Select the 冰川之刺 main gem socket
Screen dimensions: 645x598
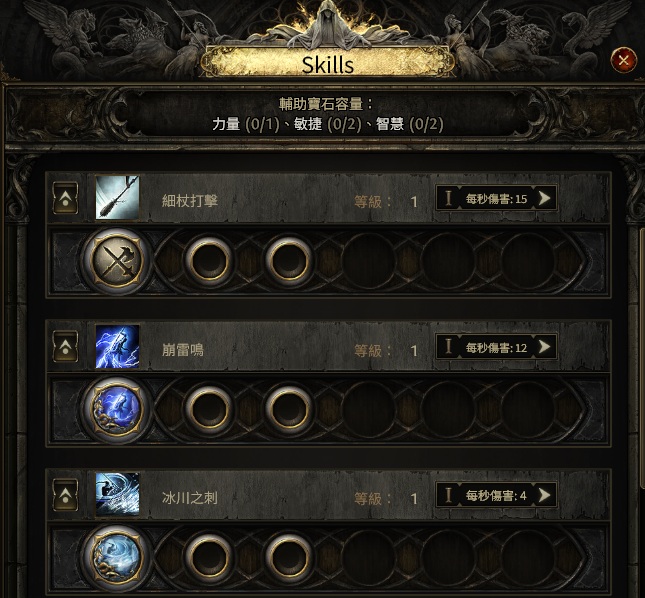click(118, 555)
